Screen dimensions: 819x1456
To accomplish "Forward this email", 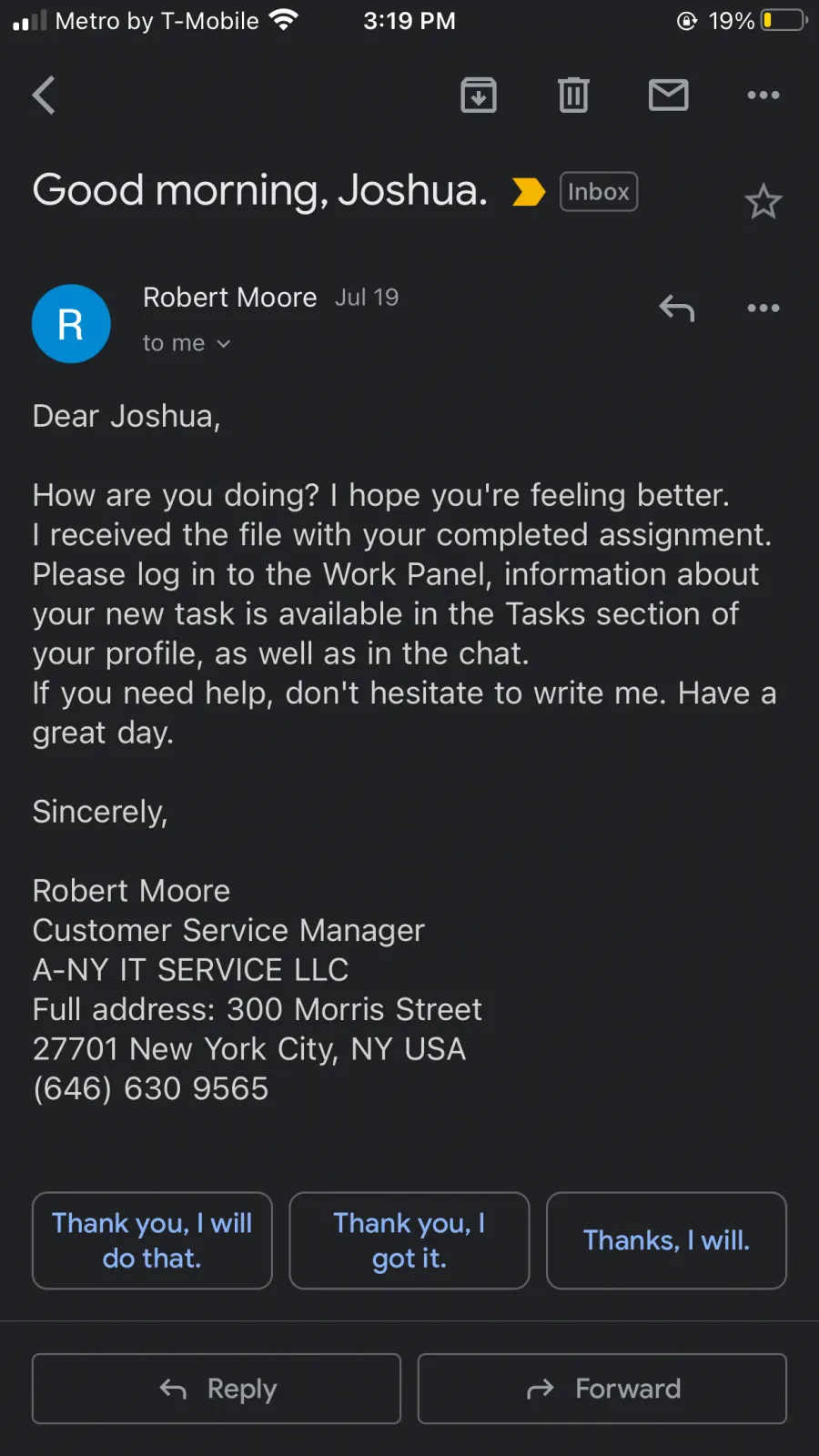I will point(602,1389).
